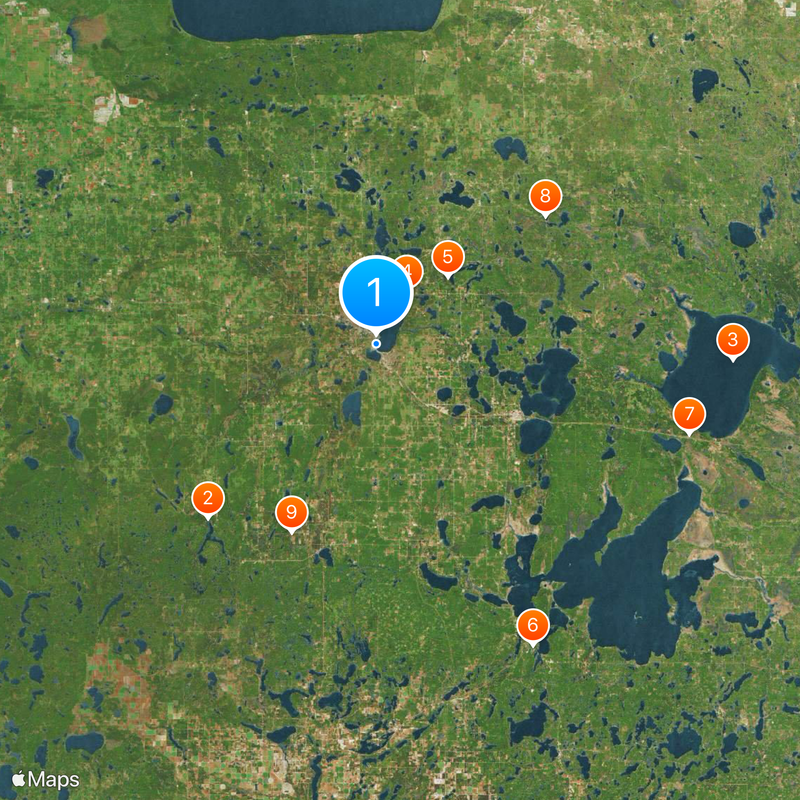Tap the orange map pin numbered 2
Screen dimensions: 800x800
pyautogui.click(x=208, y=497)
